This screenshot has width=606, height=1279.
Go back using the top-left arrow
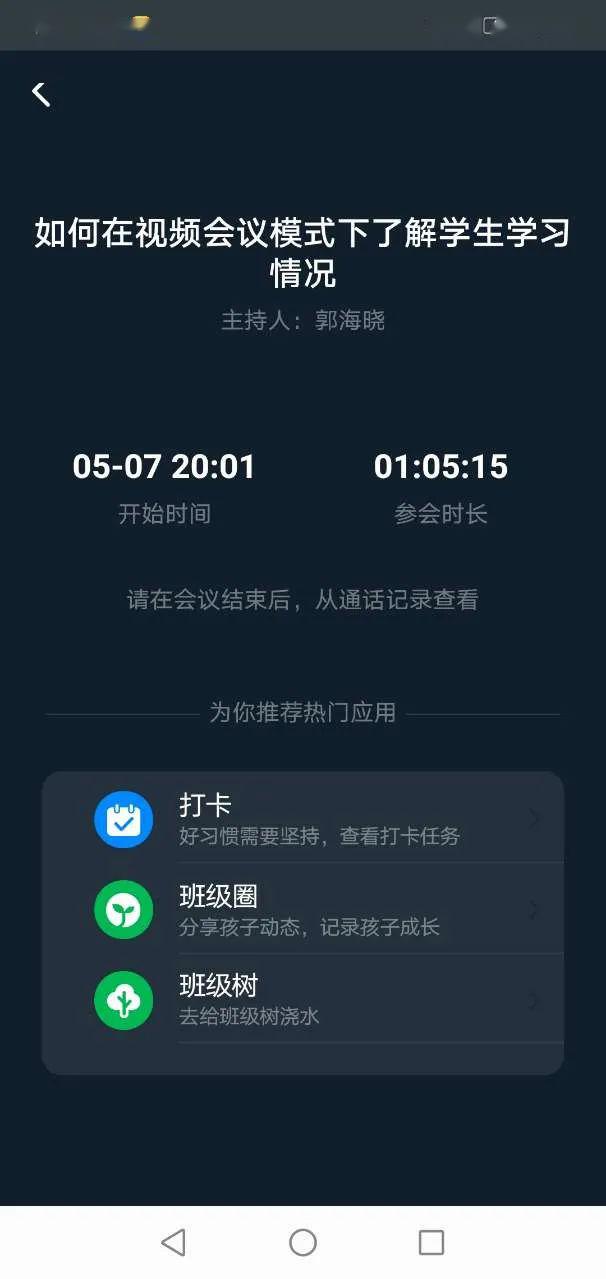point(41,94)
